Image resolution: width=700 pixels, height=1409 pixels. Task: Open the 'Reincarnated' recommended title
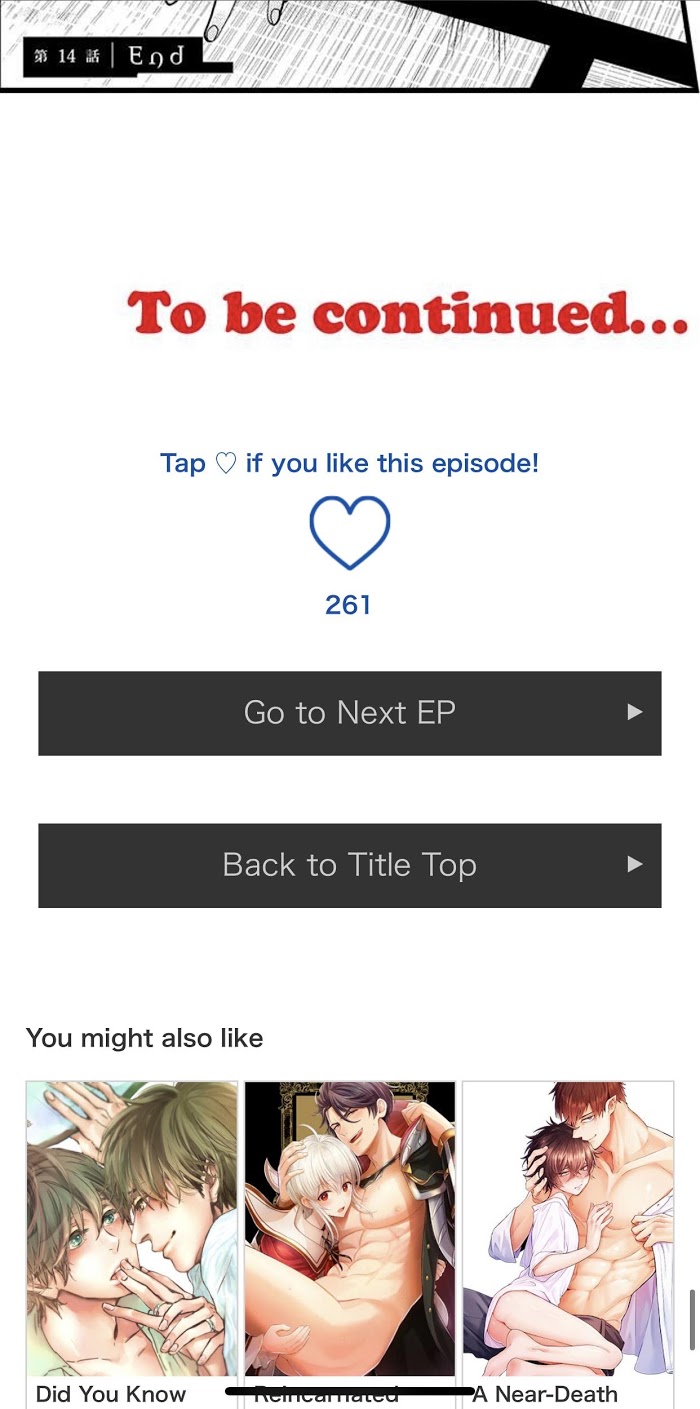pyautogui.click(x=350, y=1228)
